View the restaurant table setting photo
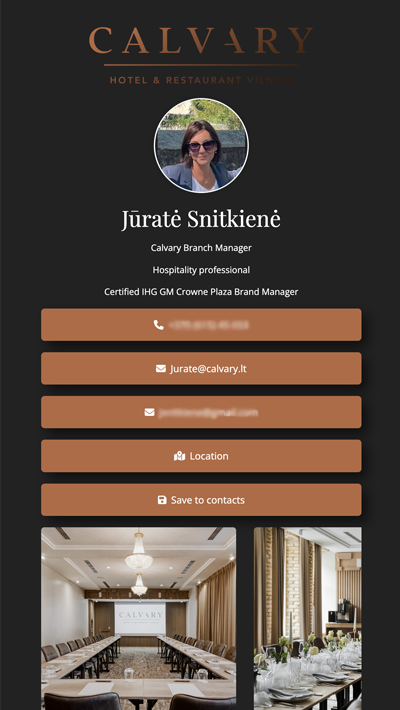 tap(308, 619)
